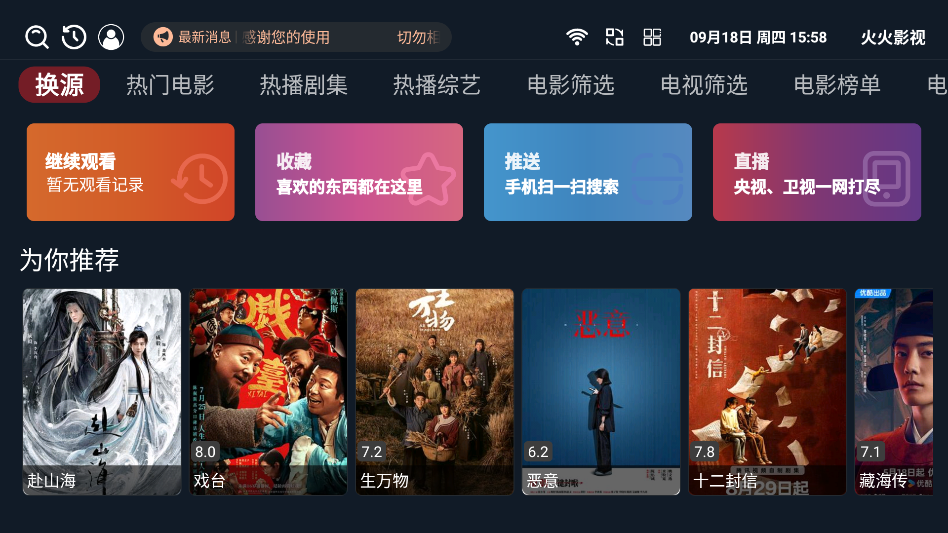Switch to 热门电影 tab
948x533 pixels.
point(170,85)
